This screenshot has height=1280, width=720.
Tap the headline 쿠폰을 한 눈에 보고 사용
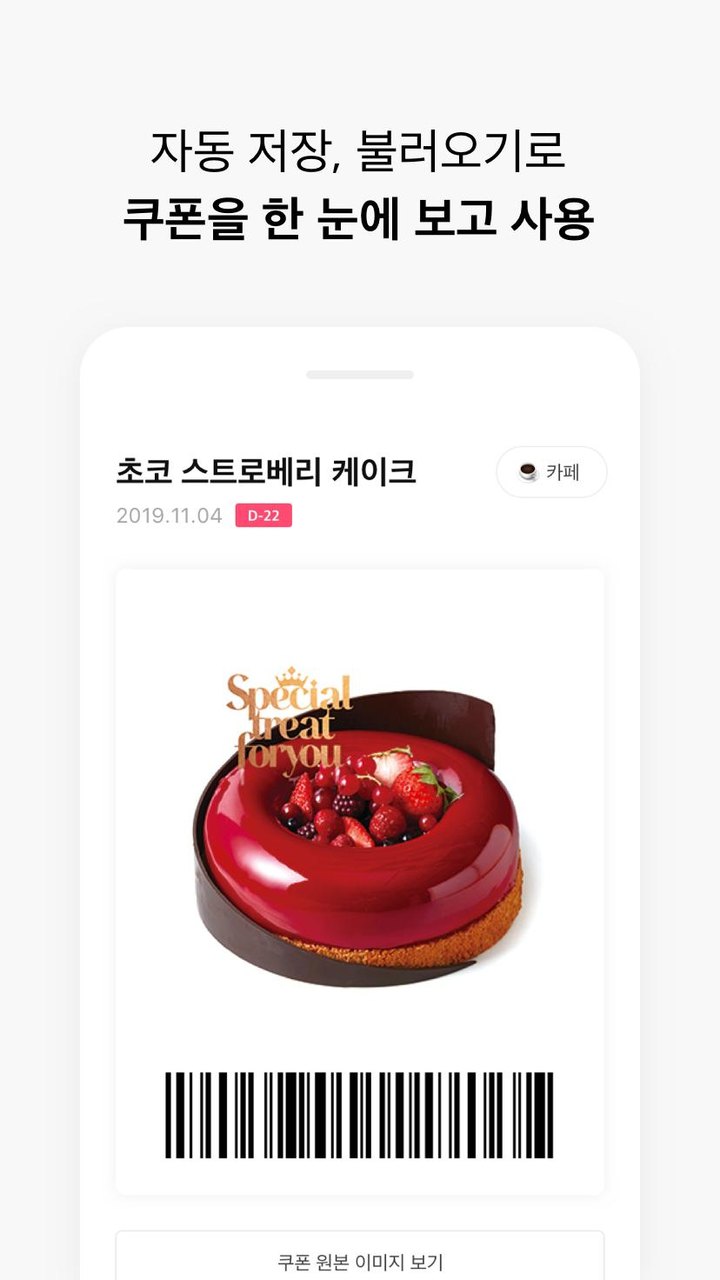[x=360, y=213]
